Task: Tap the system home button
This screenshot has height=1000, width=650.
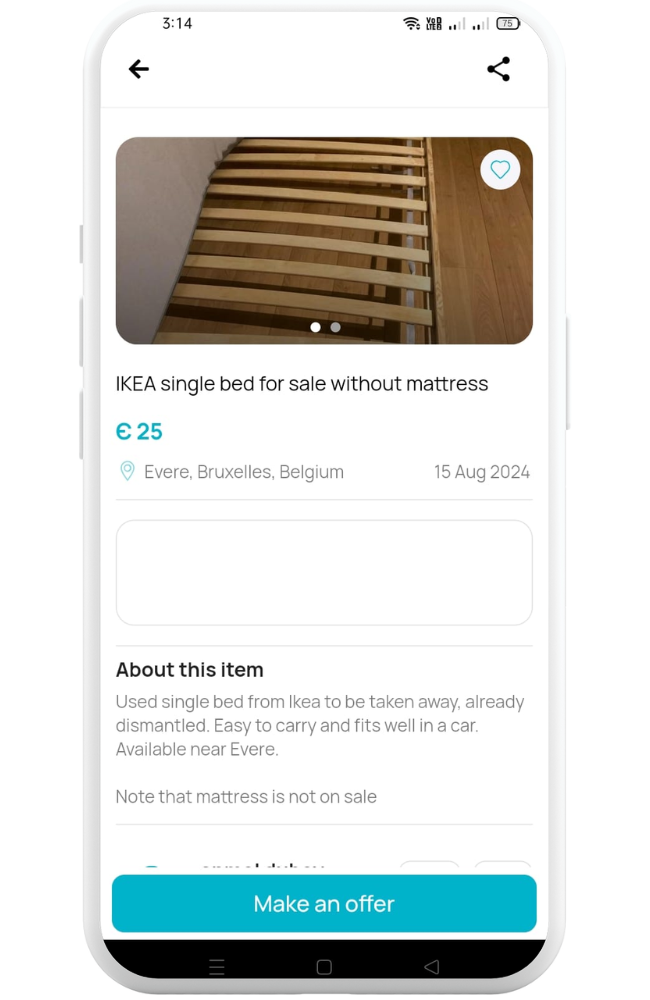Action: 324,967
